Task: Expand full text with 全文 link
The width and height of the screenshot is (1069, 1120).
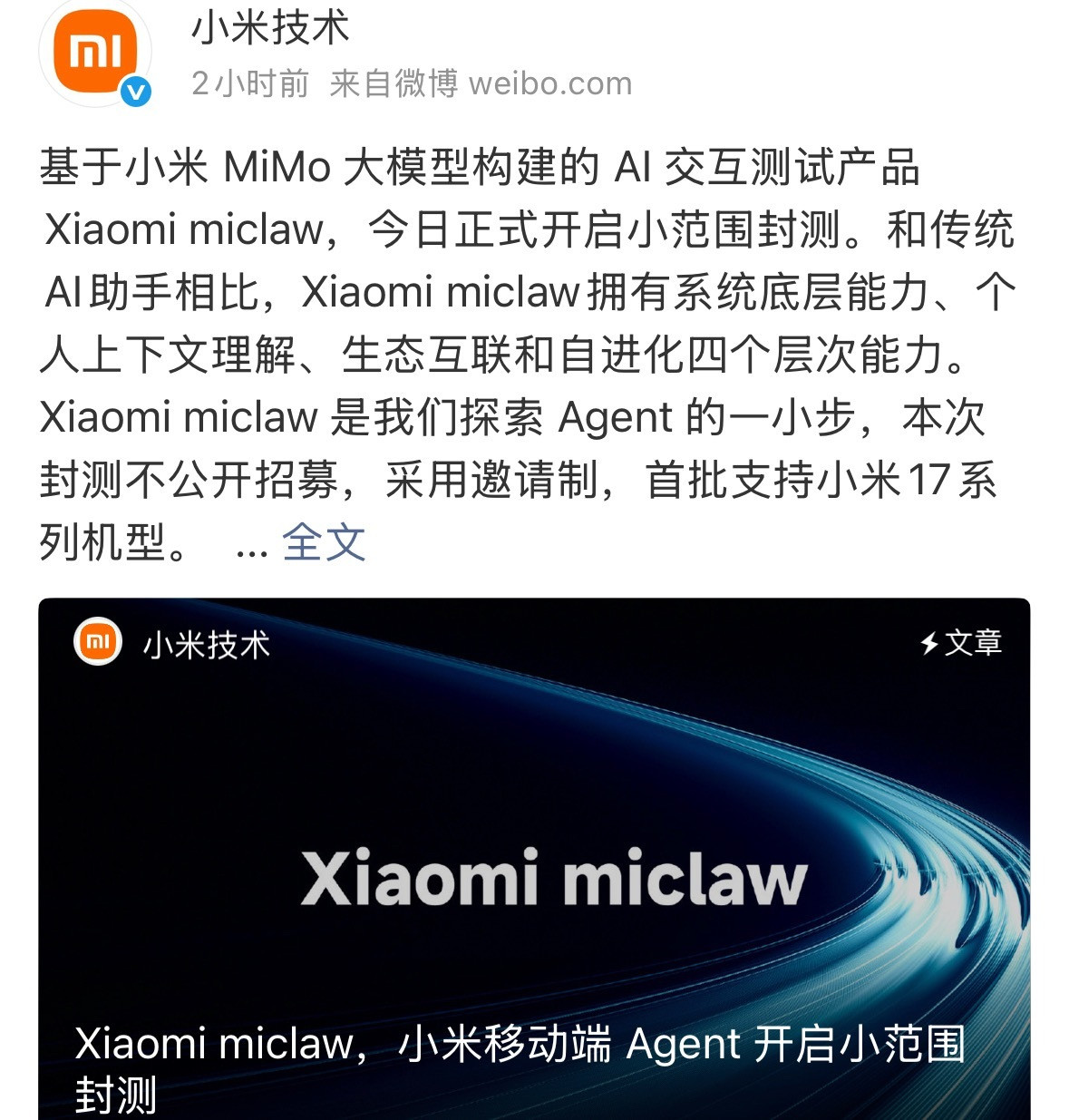Action: (x=322, y=541)
